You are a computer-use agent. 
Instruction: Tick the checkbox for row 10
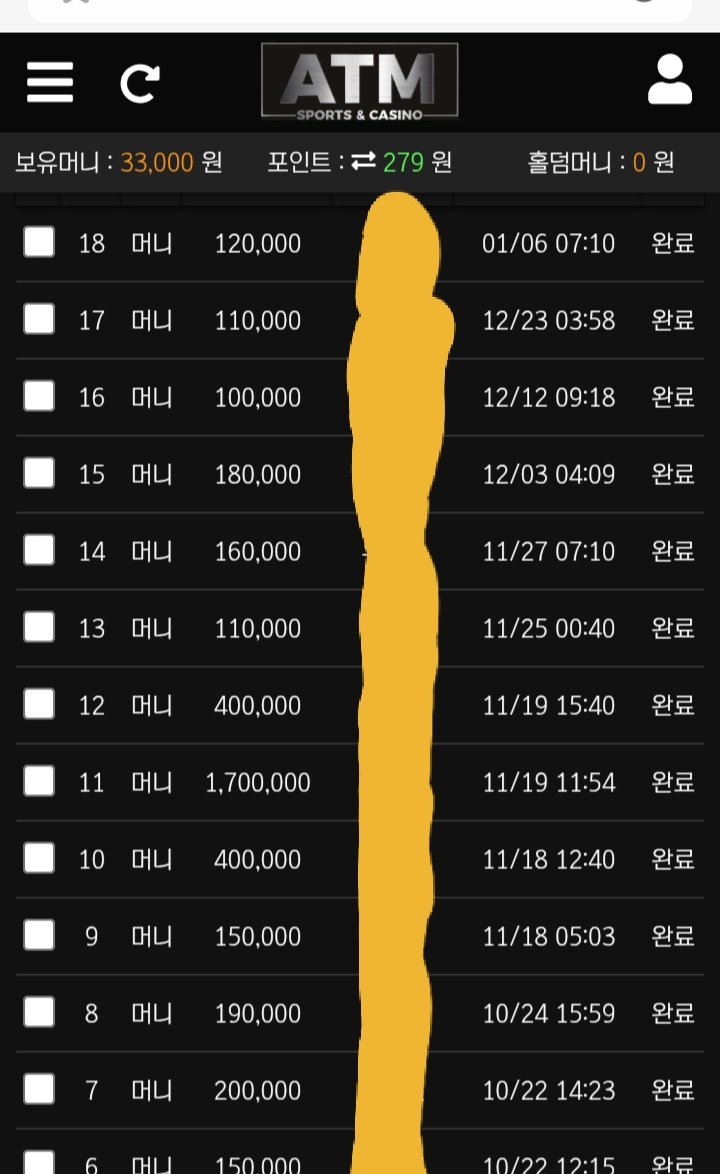pyautogui.click(x=39, y=858)
